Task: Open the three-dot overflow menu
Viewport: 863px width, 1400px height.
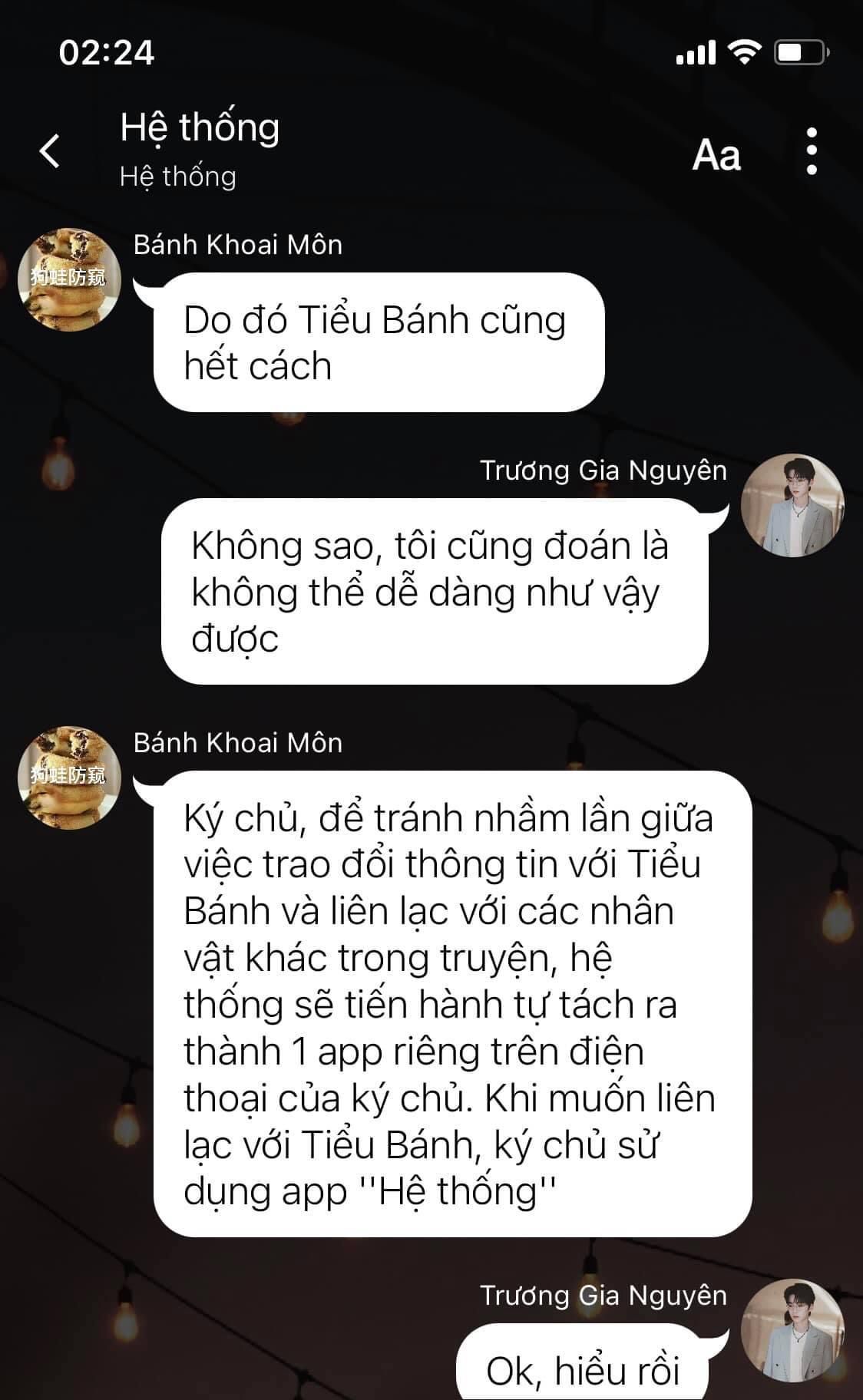Action: pyautogui.click(x=812, y=151)
